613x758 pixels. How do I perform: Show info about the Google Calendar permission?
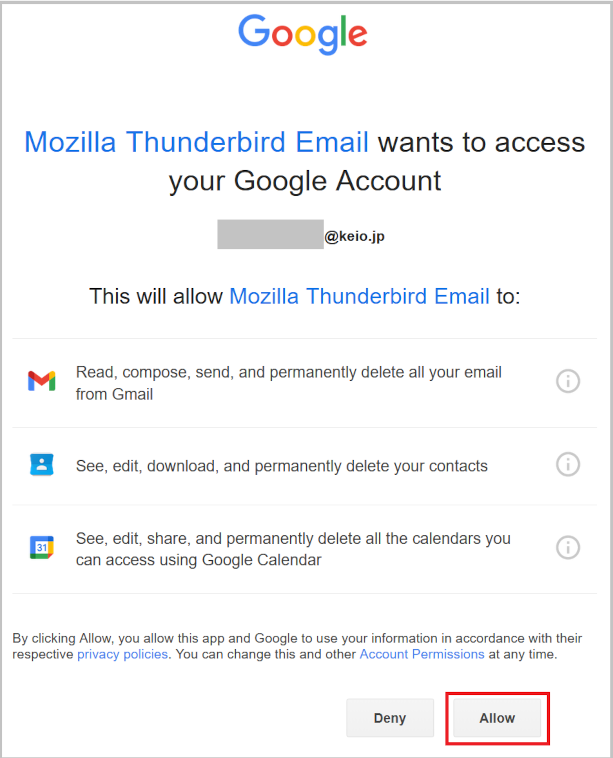(x=568, y=548)
